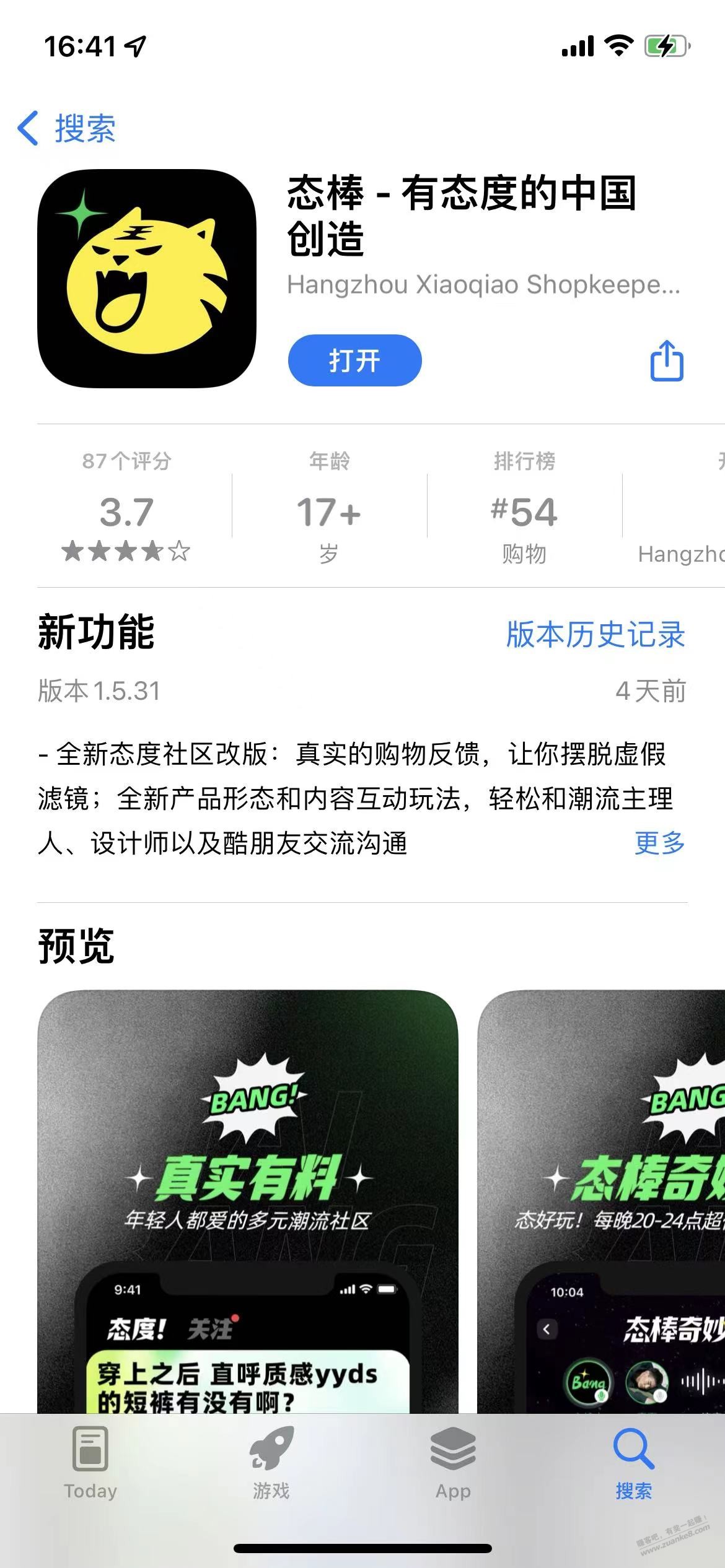Open the 真实有料 preview screenshot
The width and height of the screenshot is (725, 1568).
click(248, 1201)
